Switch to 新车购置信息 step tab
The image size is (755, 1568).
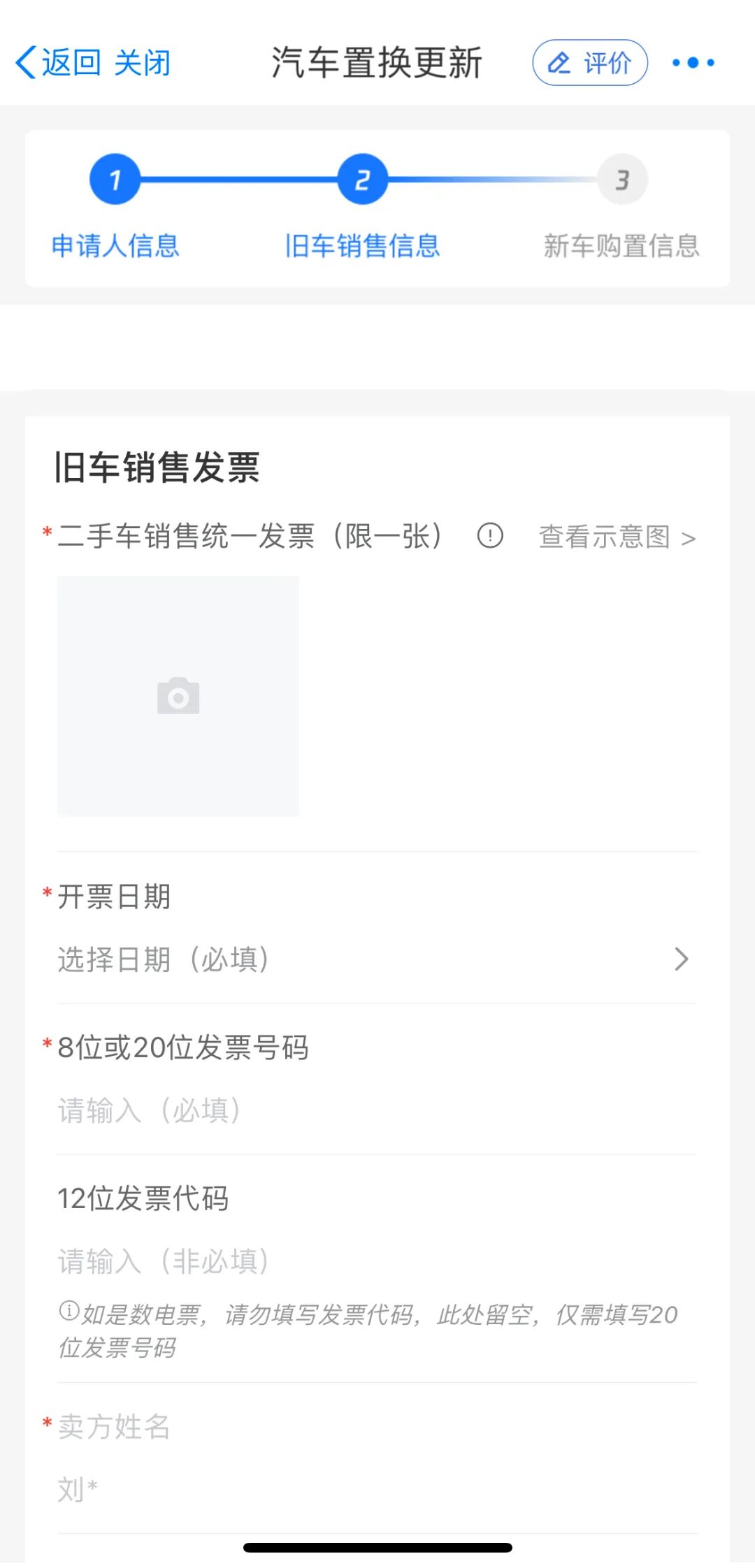pos(621,246)
